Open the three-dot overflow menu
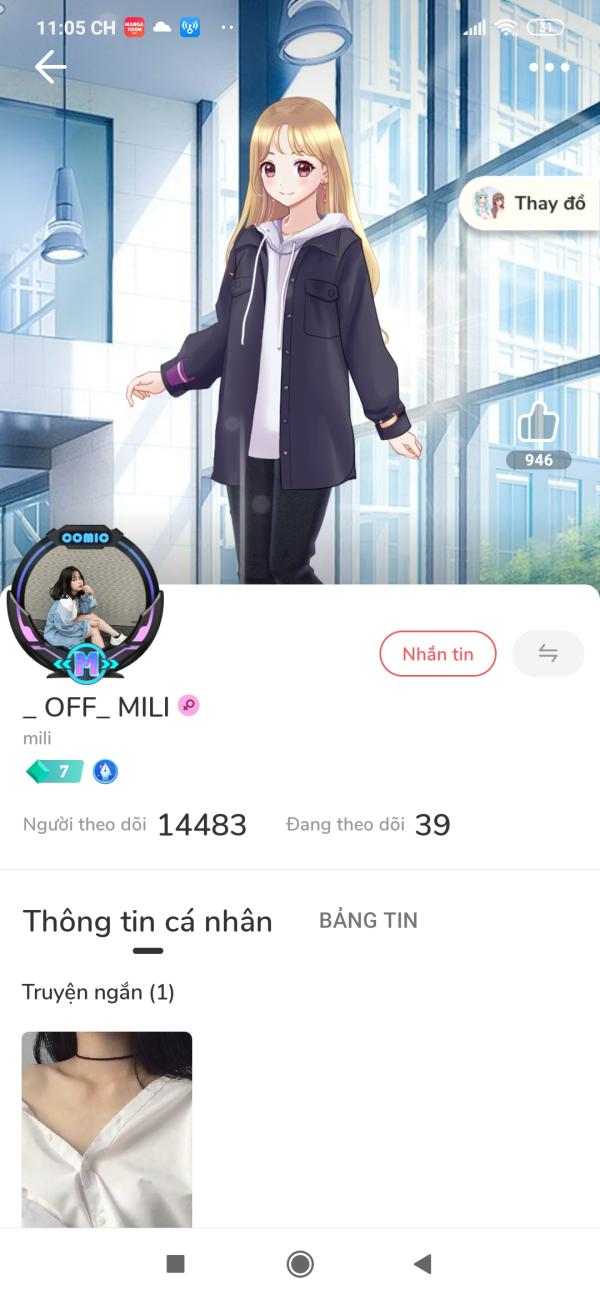 pos(549,67)
